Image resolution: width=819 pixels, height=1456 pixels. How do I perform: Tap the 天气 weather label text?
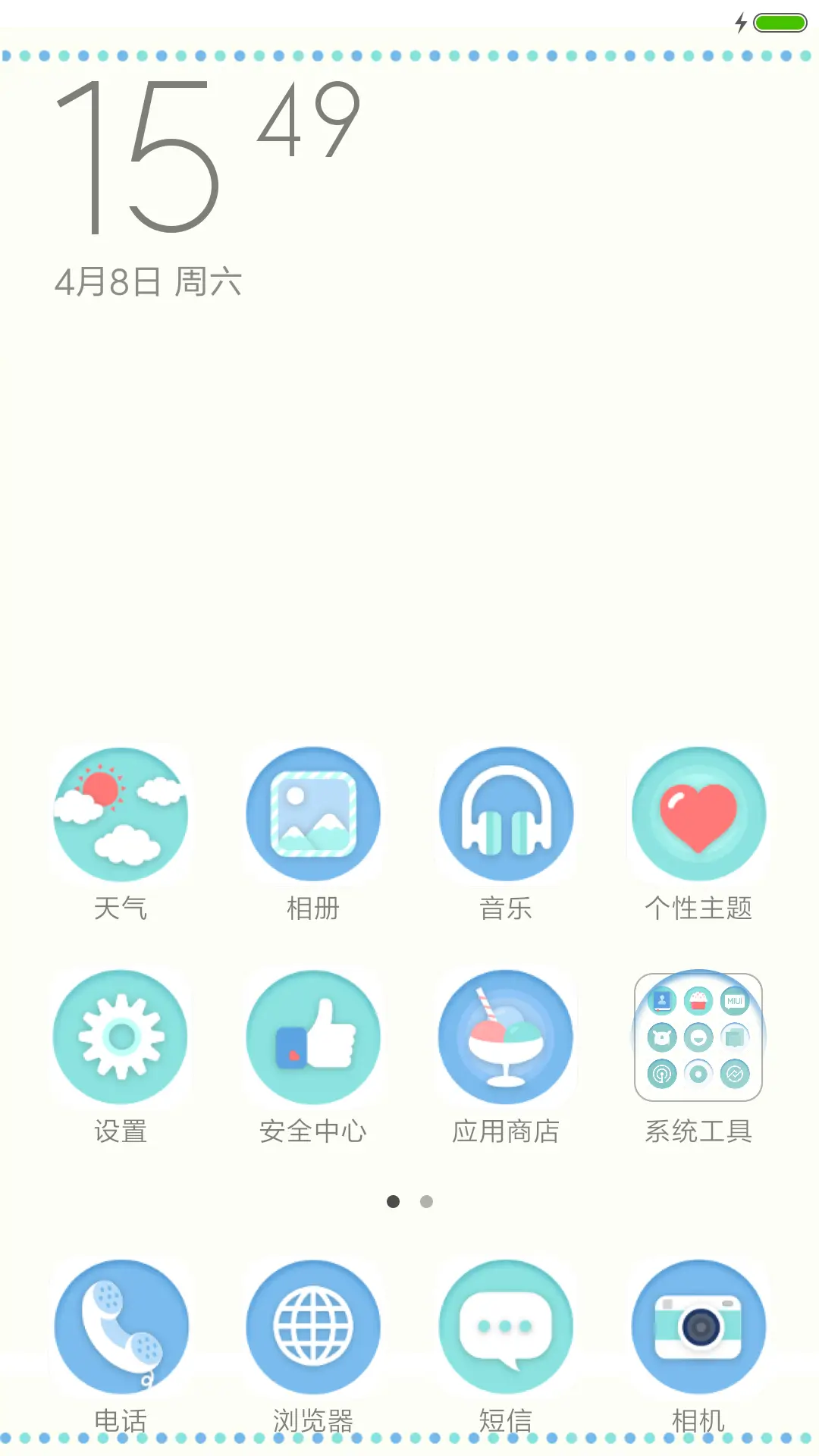coord(121,908)
